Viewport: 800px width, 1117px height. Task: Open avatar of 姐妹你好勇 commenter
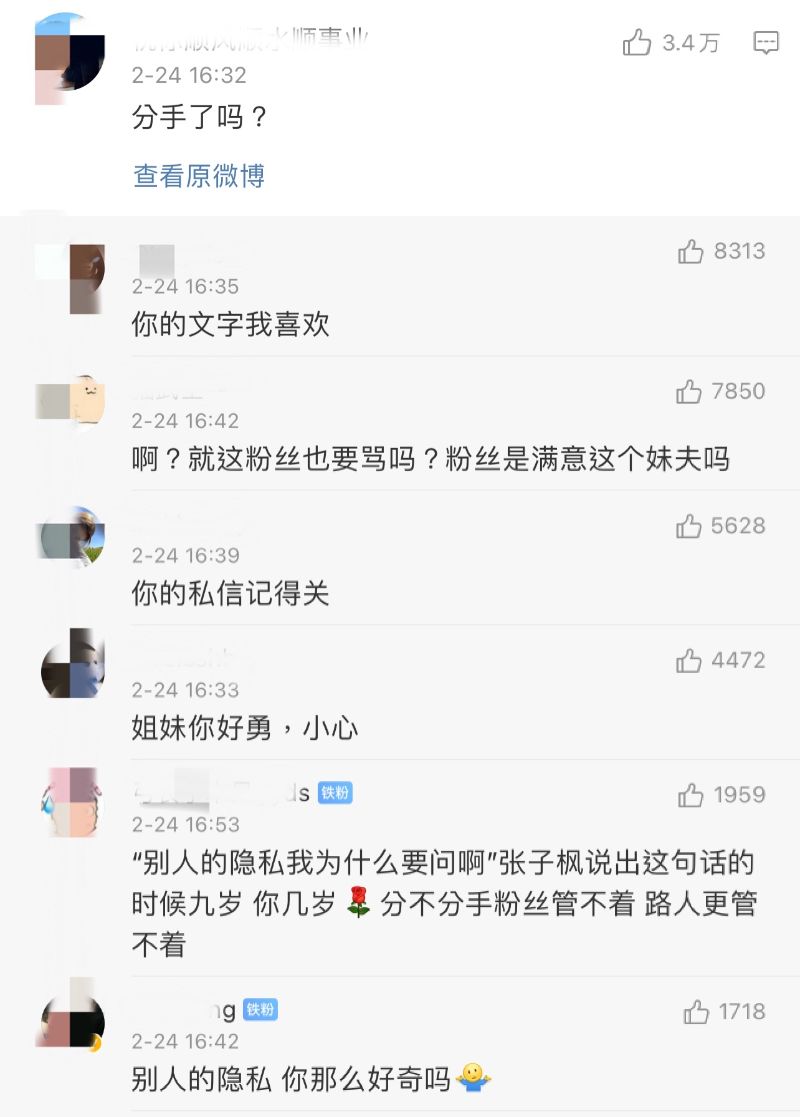click(x=72, y=664)
